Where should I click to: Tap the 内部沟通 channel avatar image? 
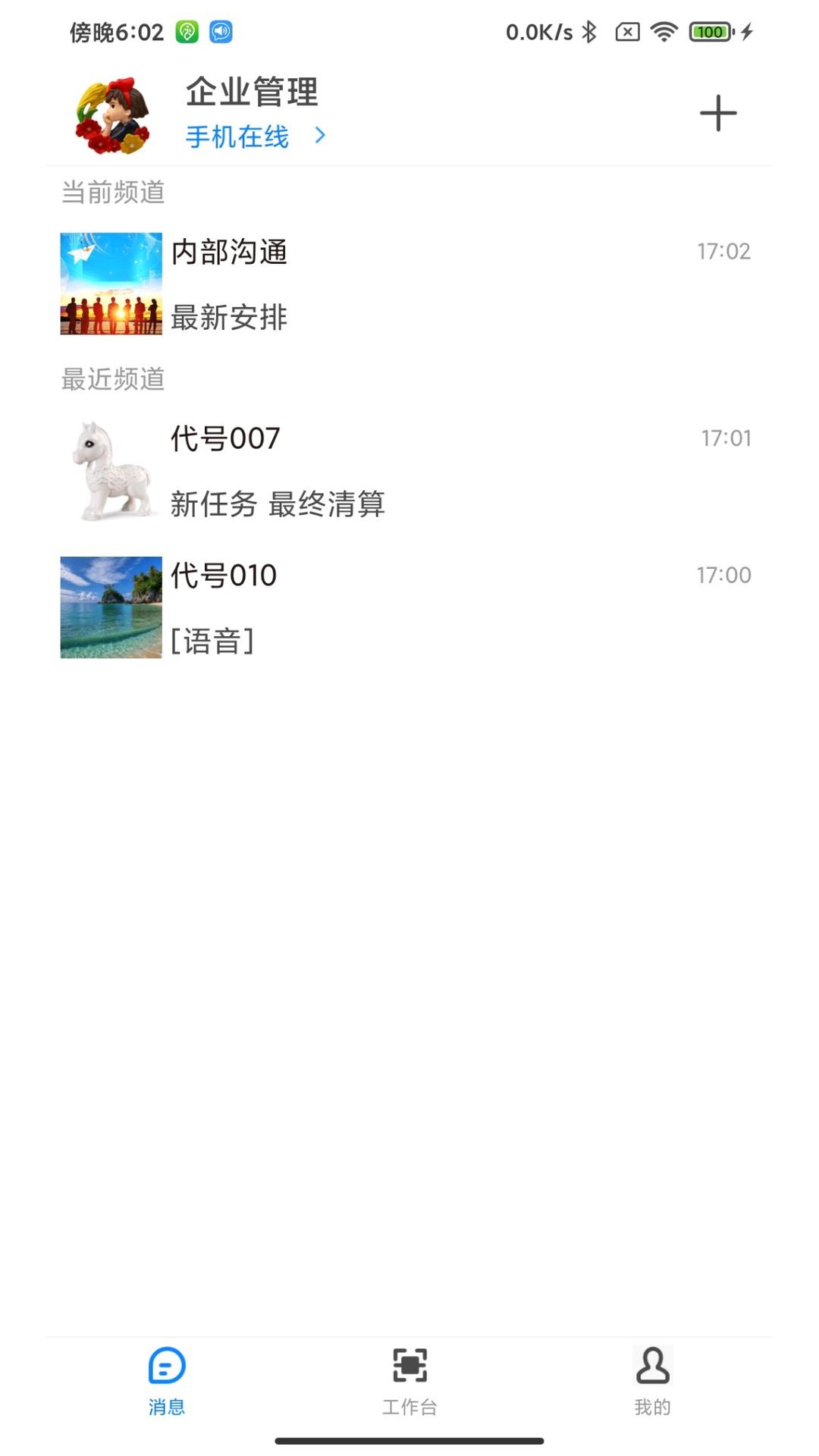coord(111,284)
